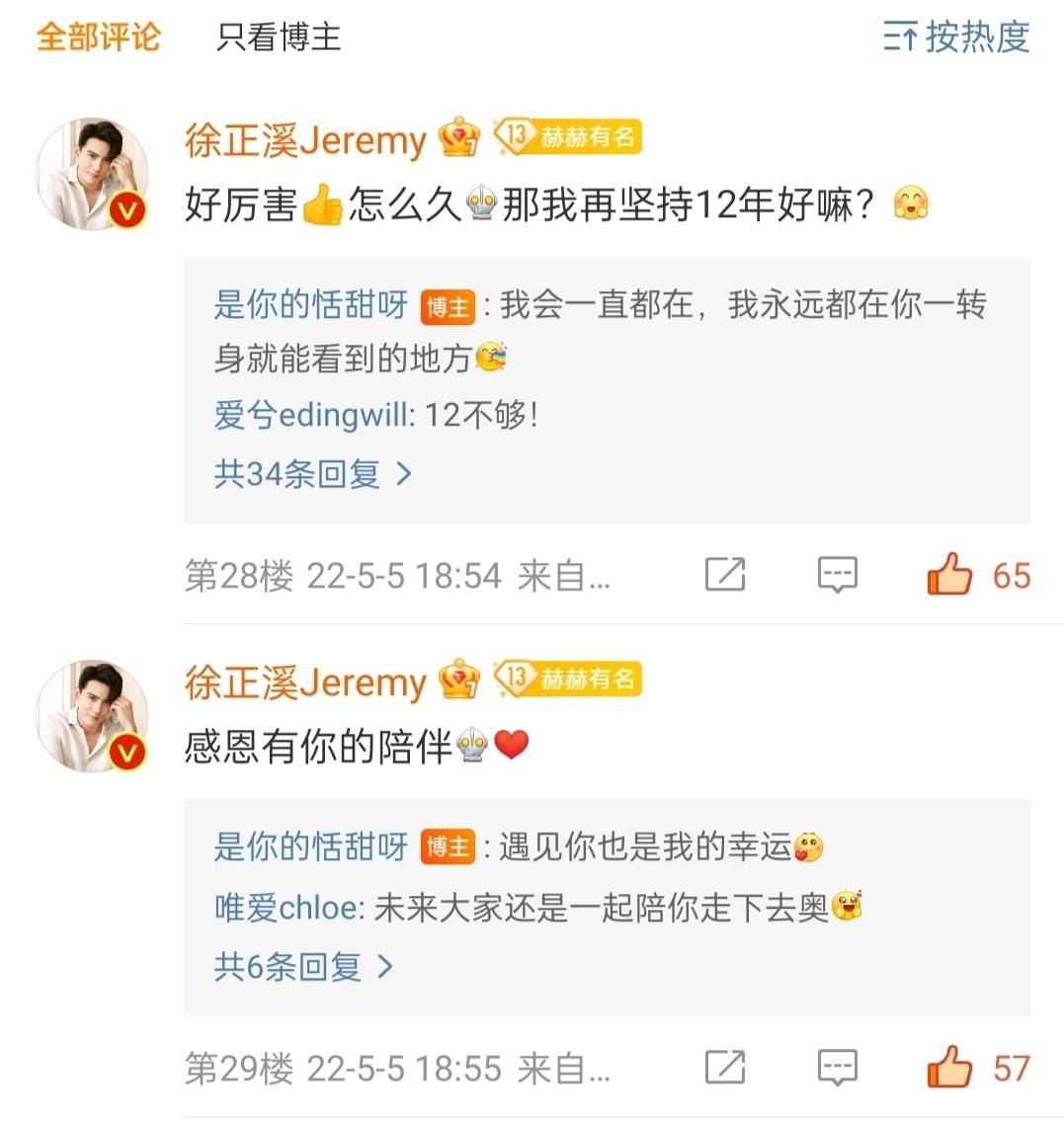Open the level 13 赫赫有名 badge
1064x1124 pixels.
tap(571, 137)
